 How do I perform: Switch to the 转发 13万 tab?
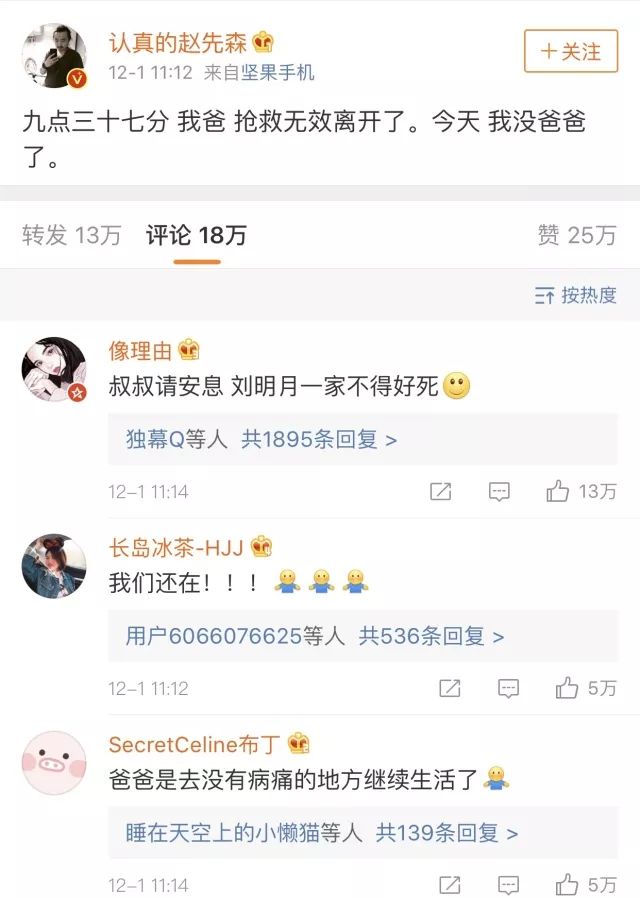click(71, 235)
